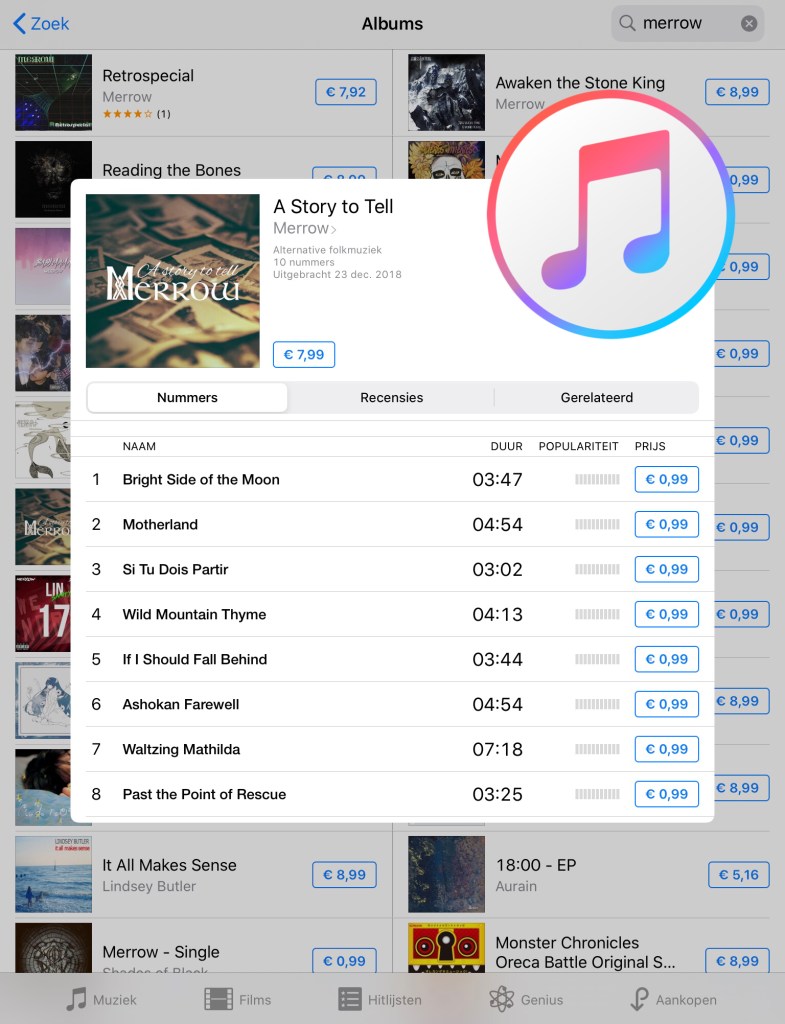785x1024 pixels.
Task: Clear the merrow search text
Action: point(749,23)
